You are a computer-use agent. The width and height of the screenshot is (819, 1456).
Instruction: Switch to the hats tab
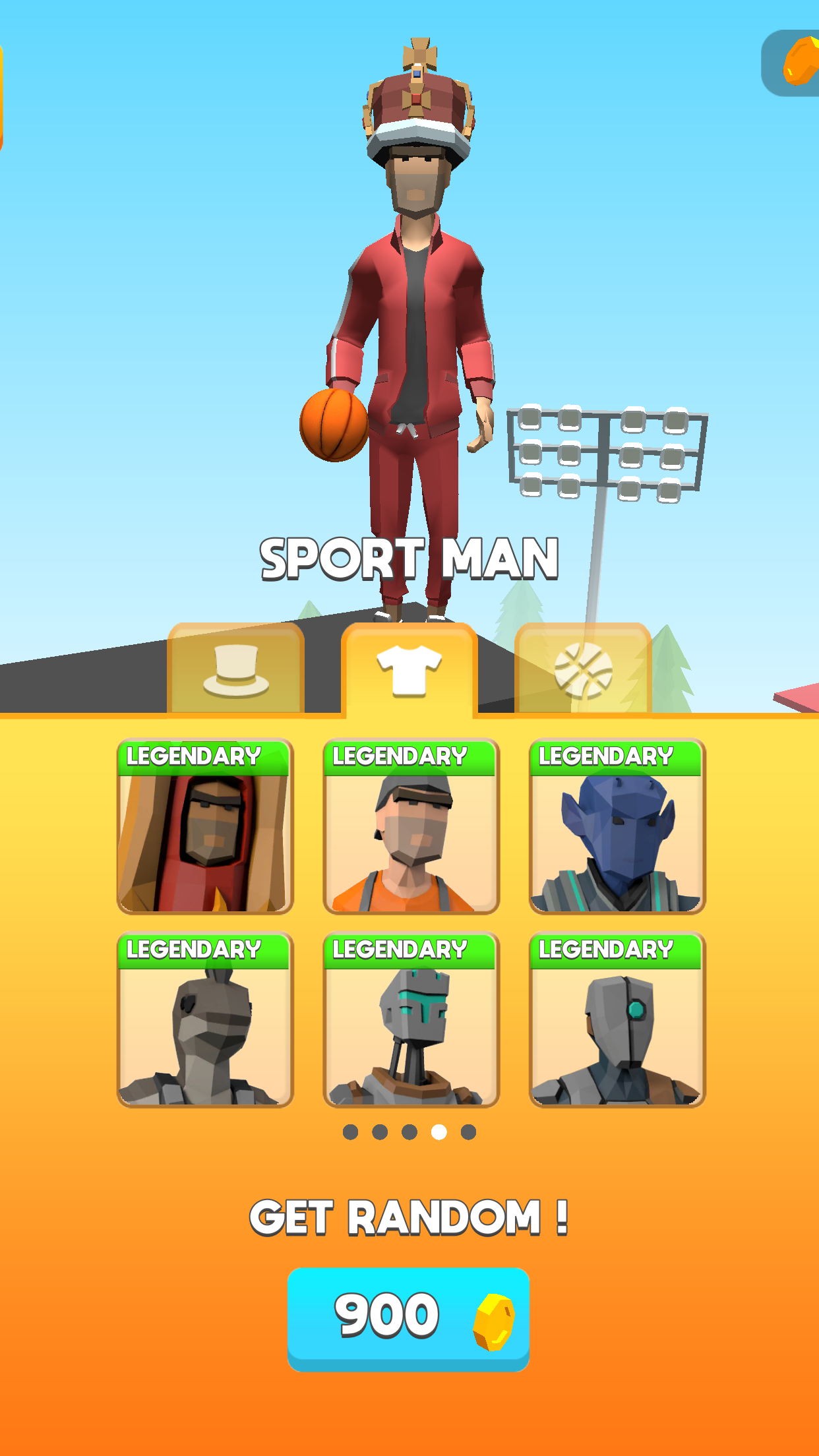236,669
